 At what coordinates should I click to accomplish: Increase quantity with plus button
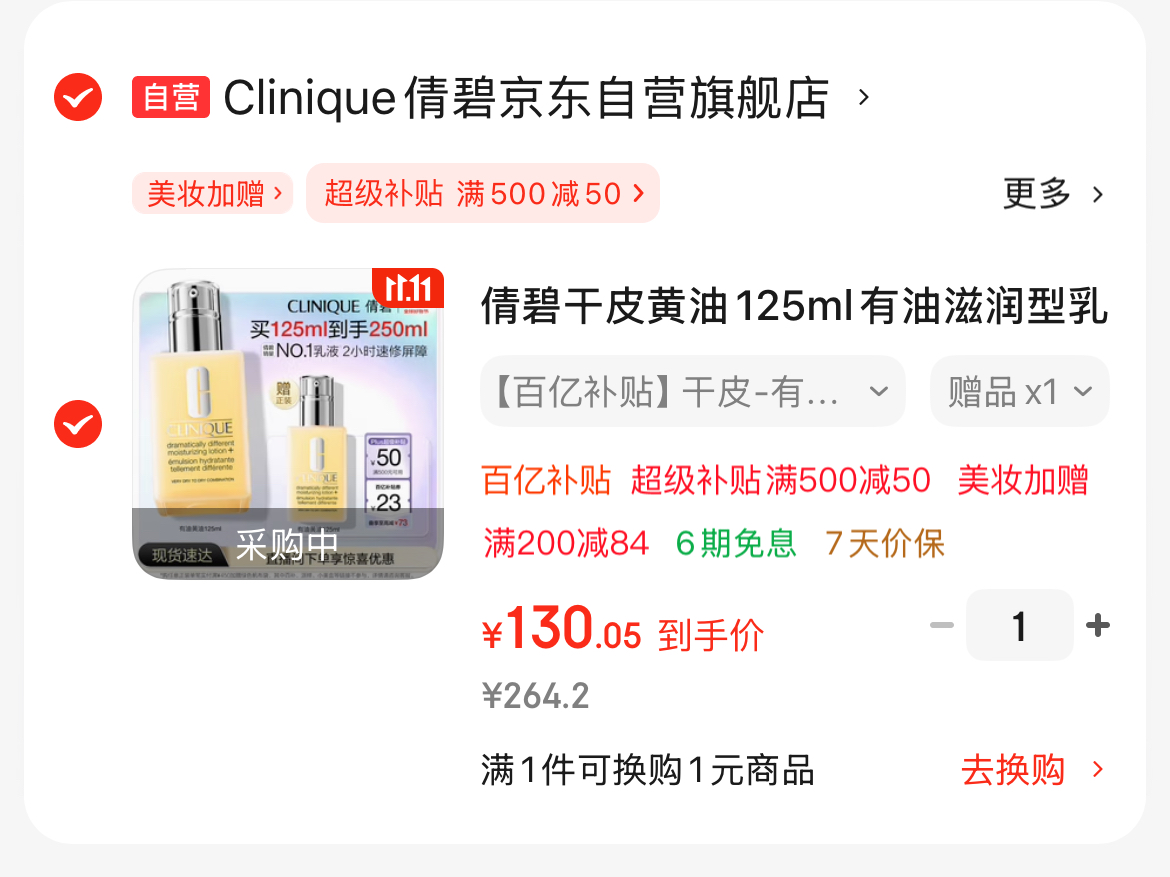(x=1097, y=626)
